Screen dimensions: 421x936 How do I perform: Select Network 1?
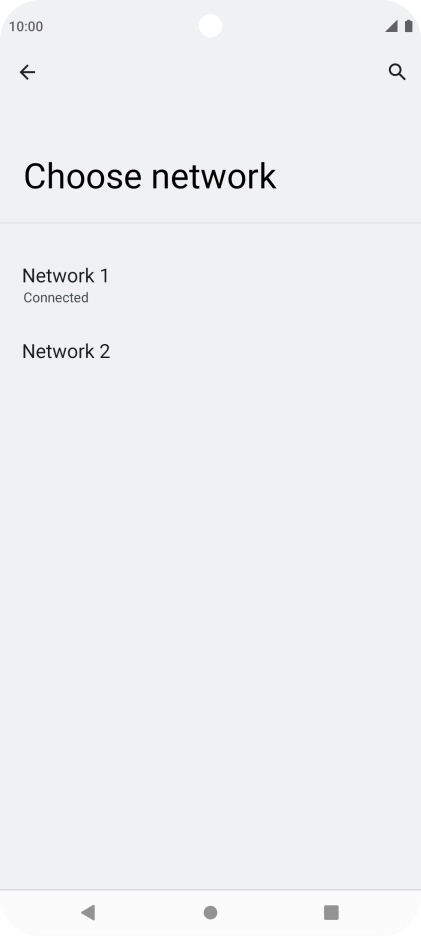tap(210, 285)
